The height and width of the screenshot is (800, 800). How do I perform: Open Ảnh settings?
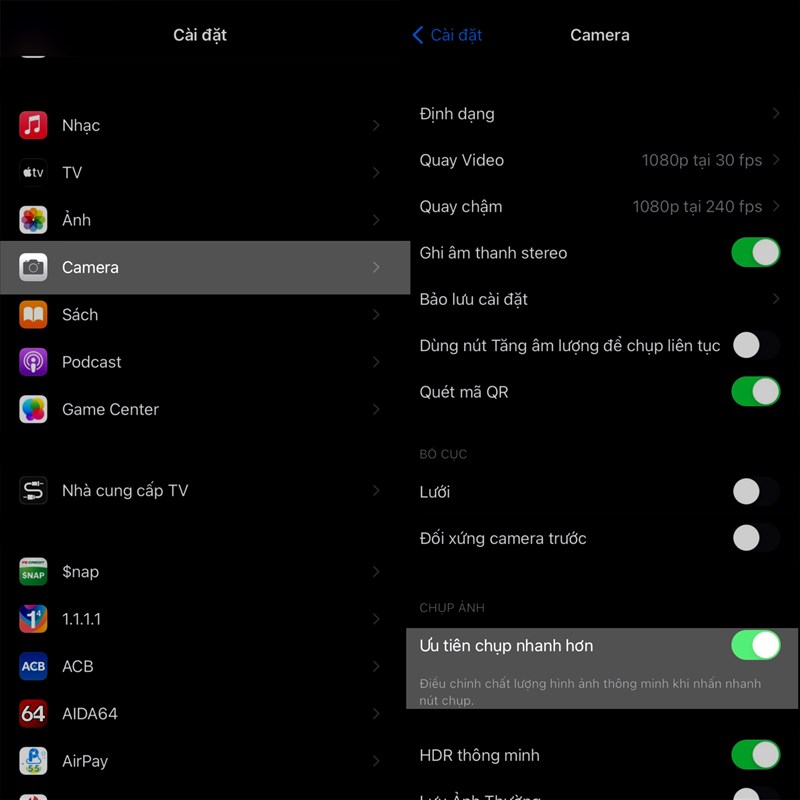pos(200,220)
